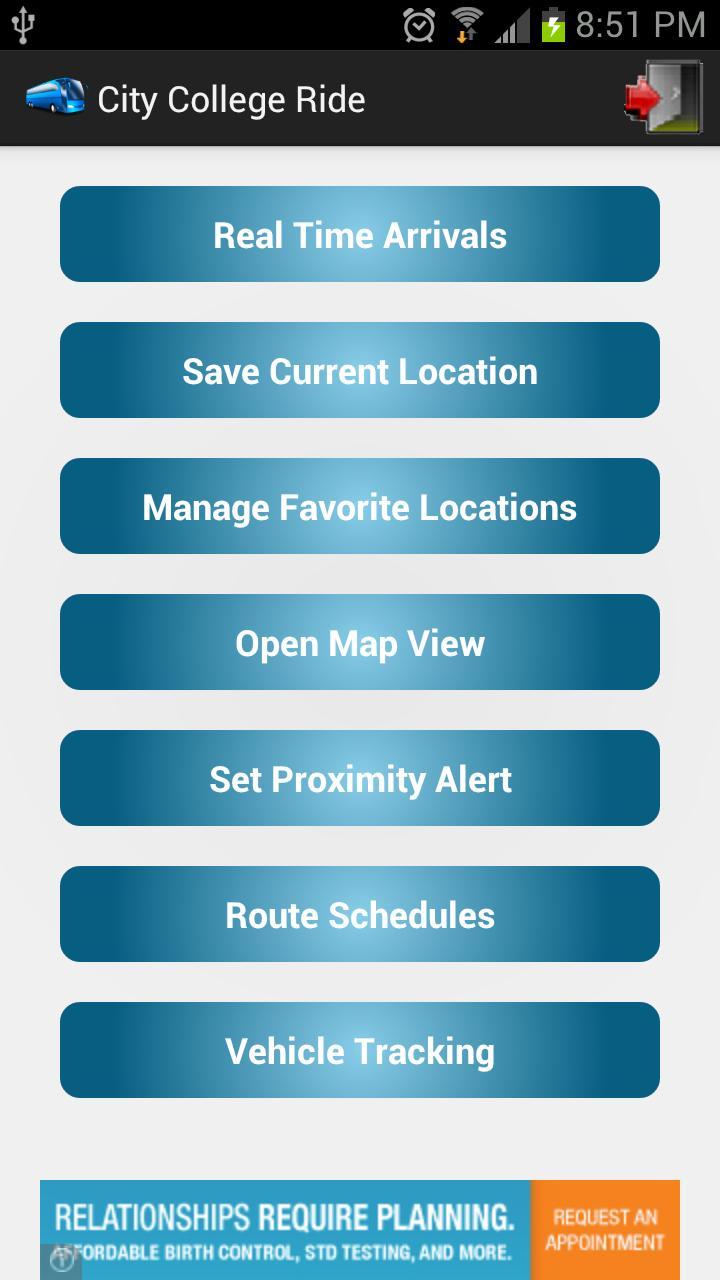Open Manage Favorite Locations

pyautogui.click(x=360, y=506)
